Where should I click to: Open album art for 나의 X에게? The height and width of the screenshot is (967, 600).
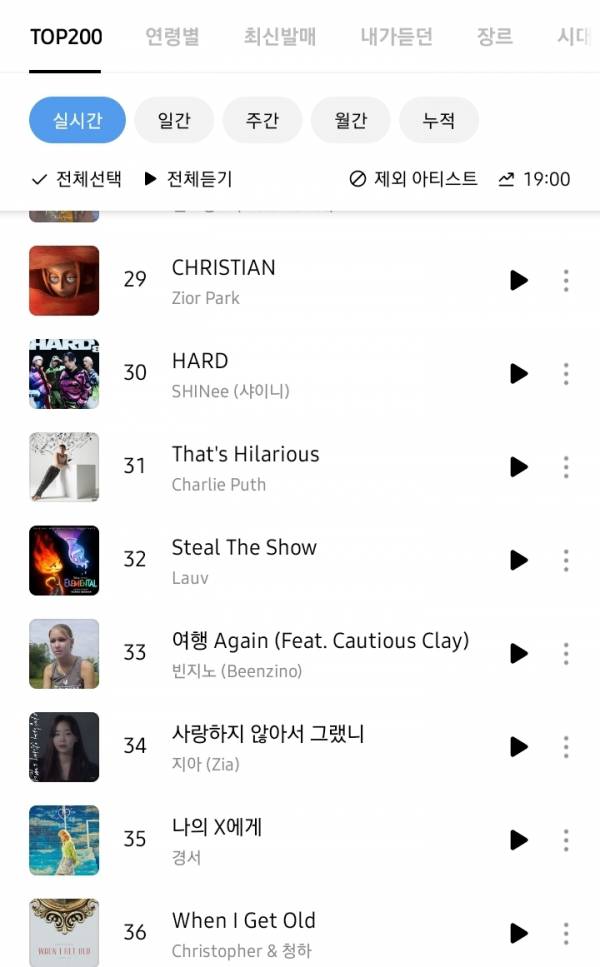tap(64, 840)
